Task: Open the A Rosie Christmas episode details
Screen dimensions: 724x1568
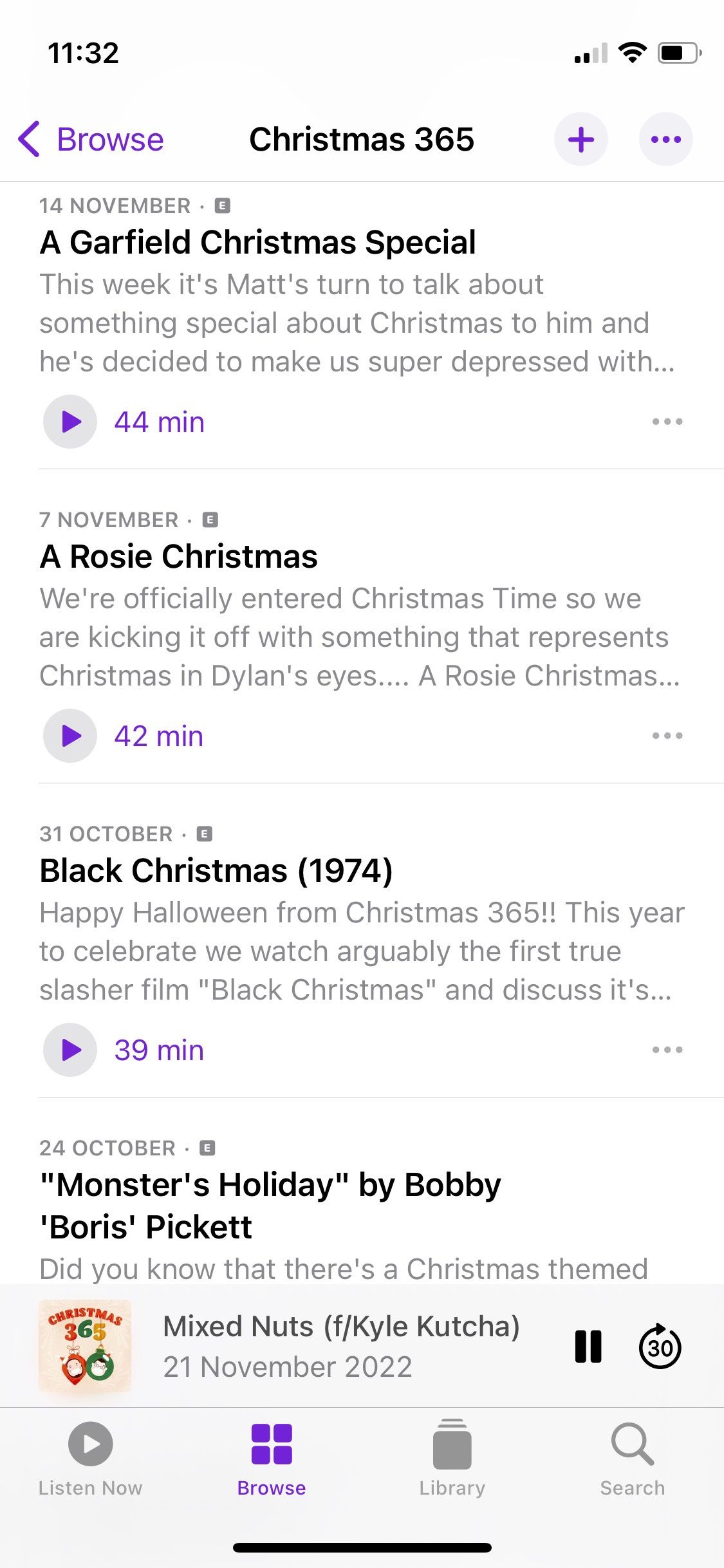Action: pos(179,557)
